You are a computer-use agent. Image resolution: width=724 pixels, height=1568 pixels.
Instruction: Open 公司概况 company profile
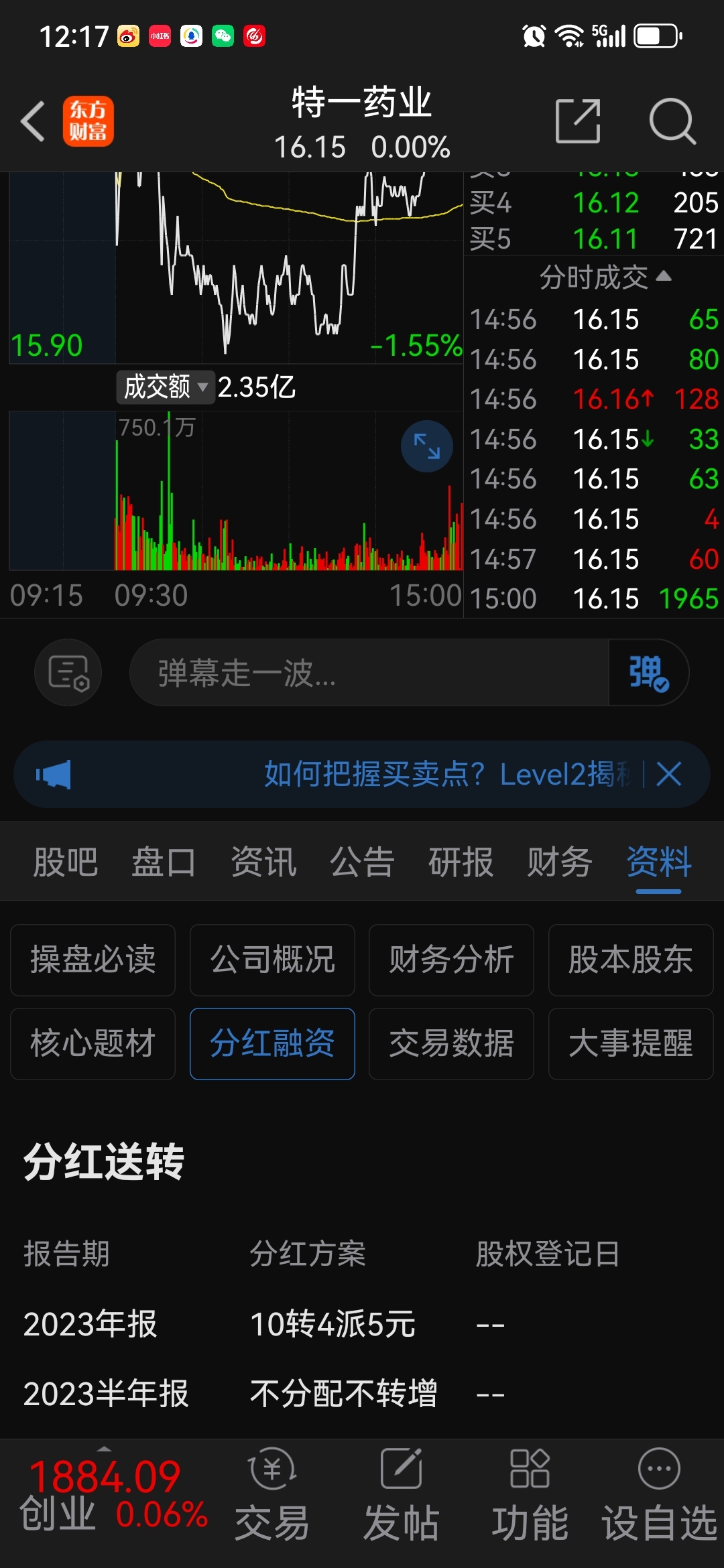pos(272,960)
